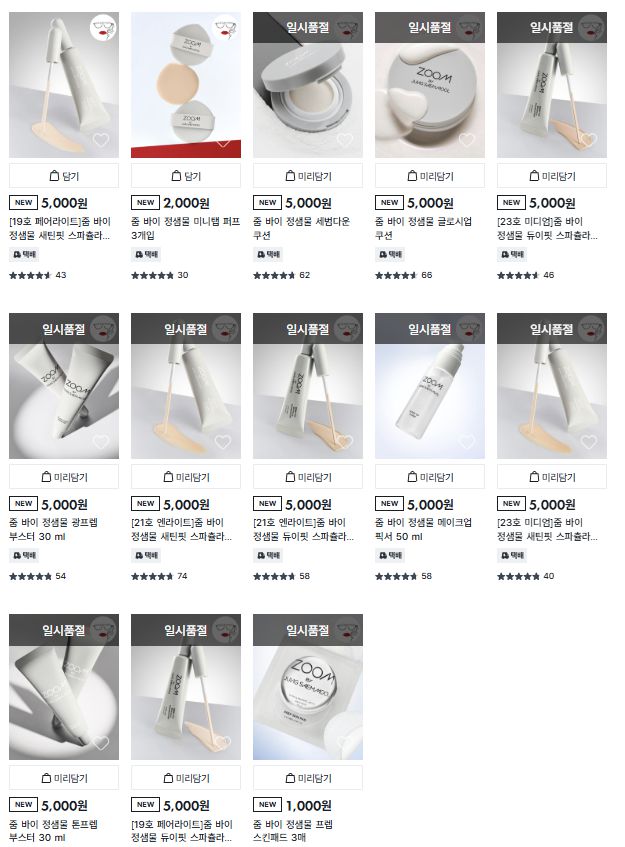Add the 19호 페어라이트 새틴핏 스파출라 to cart with 담기
Viewport: 625px width, 847px height.
pos(64,175)
